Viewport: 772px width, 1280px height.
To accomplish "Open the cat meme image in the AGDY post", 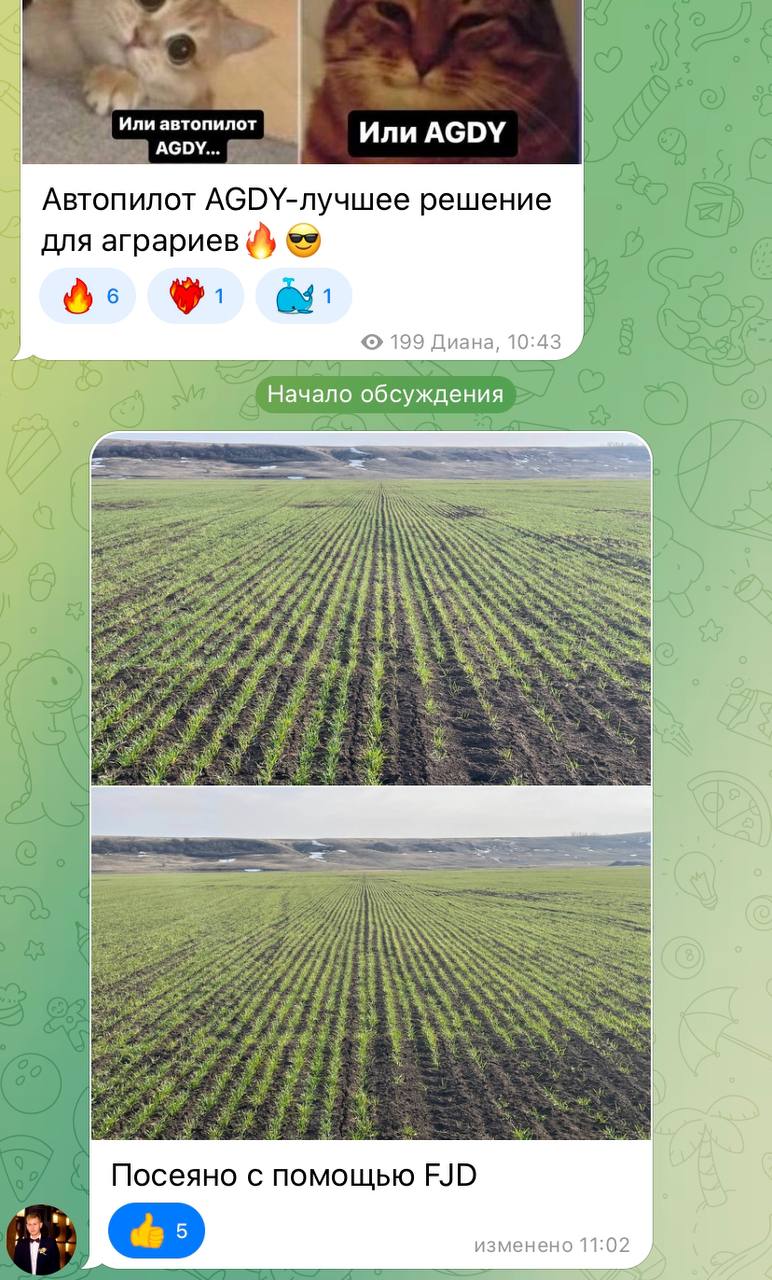I will [x=300, y=80].
